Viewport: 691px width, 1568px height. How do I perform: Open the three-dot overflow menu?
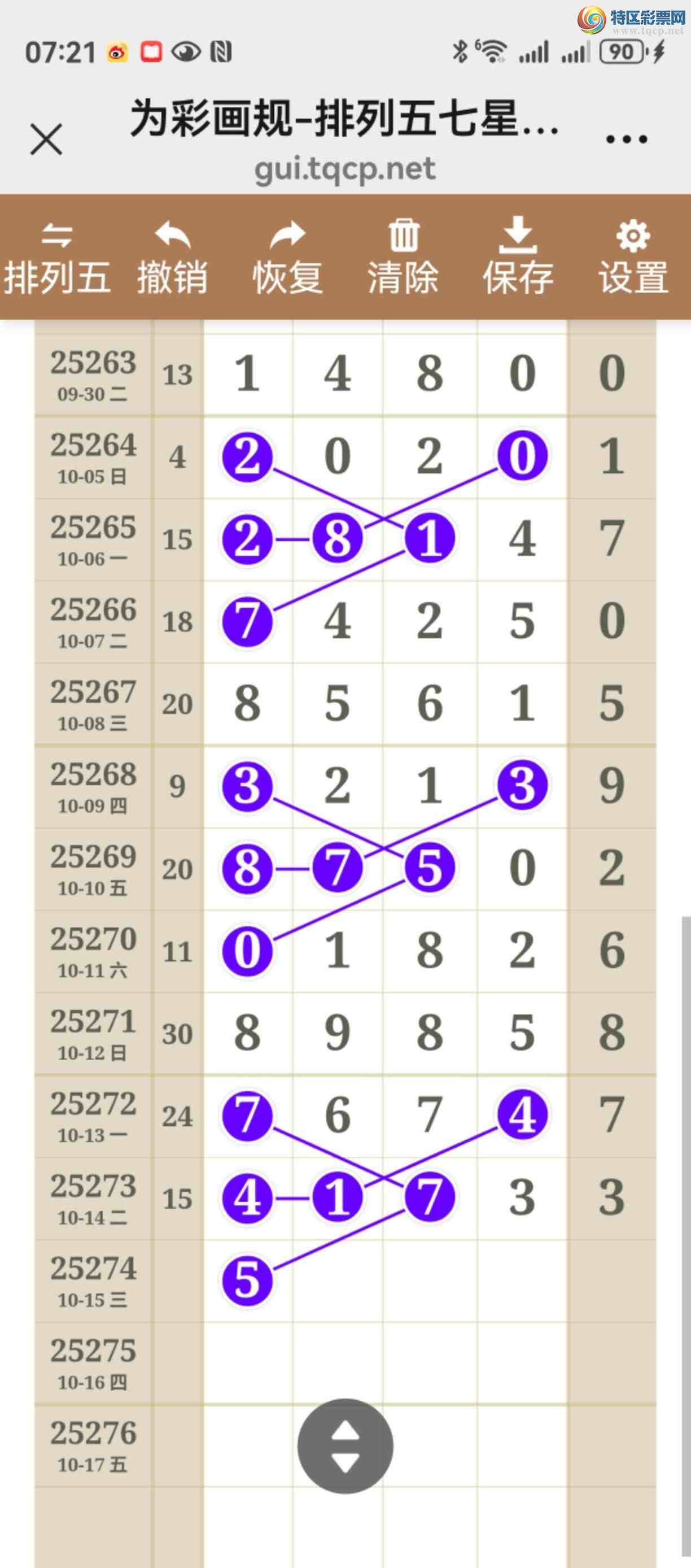626,140
